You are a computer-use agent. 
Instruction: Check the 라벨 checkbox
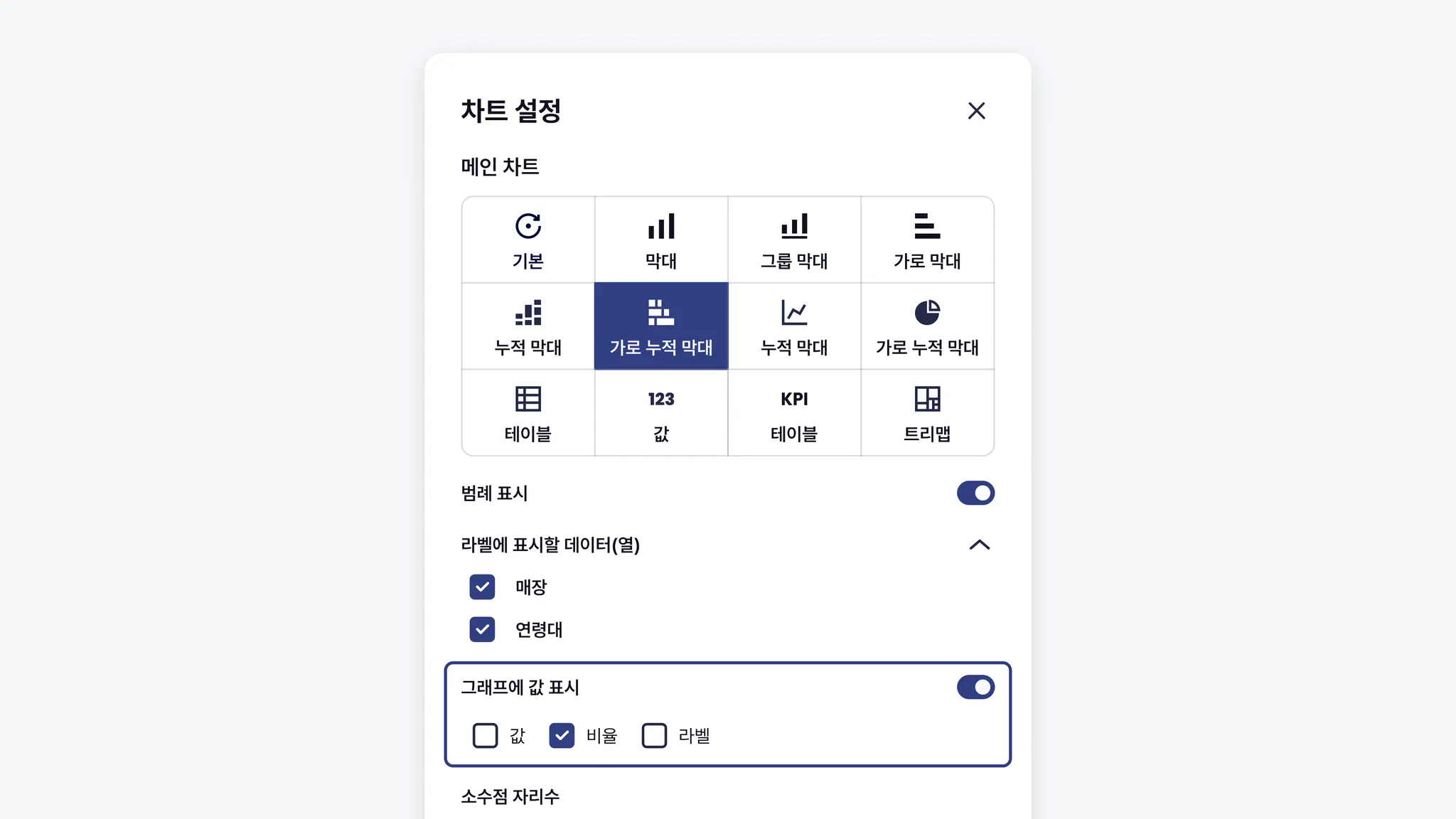click(x=654, y=736)
